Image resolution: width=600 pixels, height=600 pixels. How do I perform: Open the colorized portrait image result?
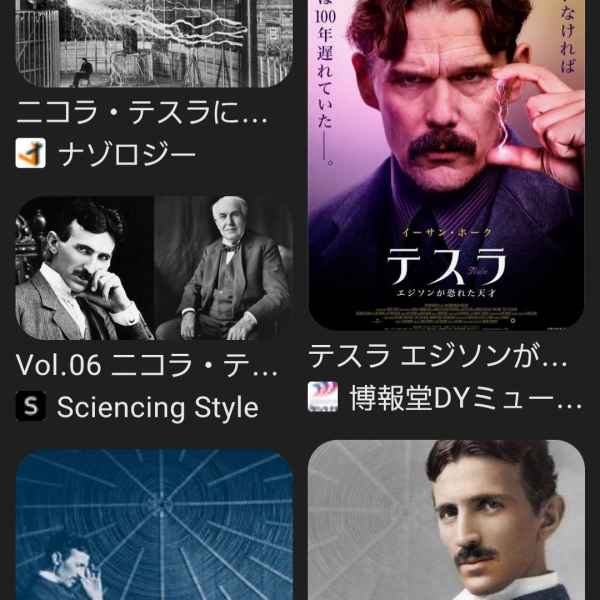point(446,520)
